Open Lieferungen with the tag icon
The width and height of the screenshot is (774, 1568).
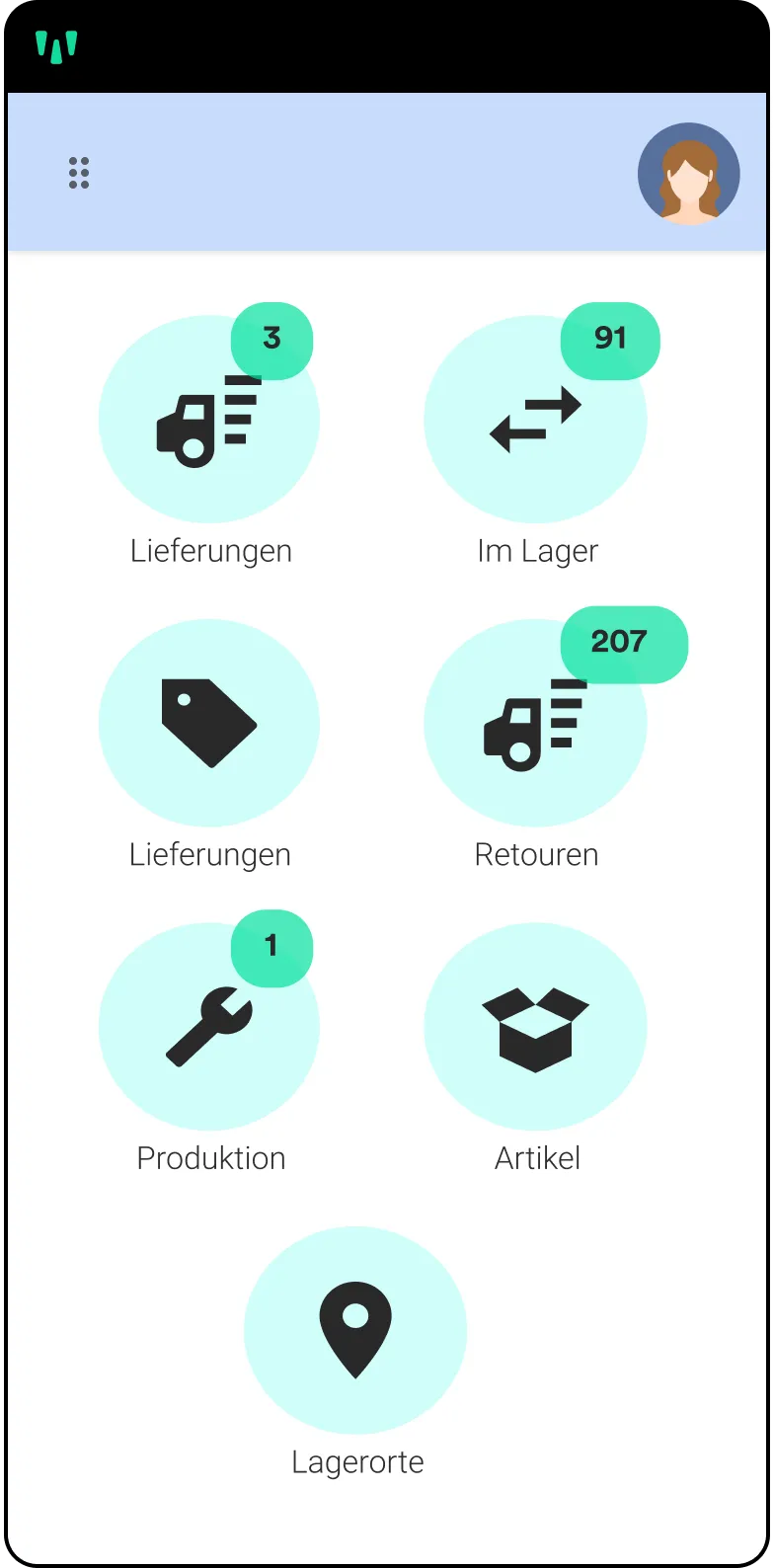209,724
